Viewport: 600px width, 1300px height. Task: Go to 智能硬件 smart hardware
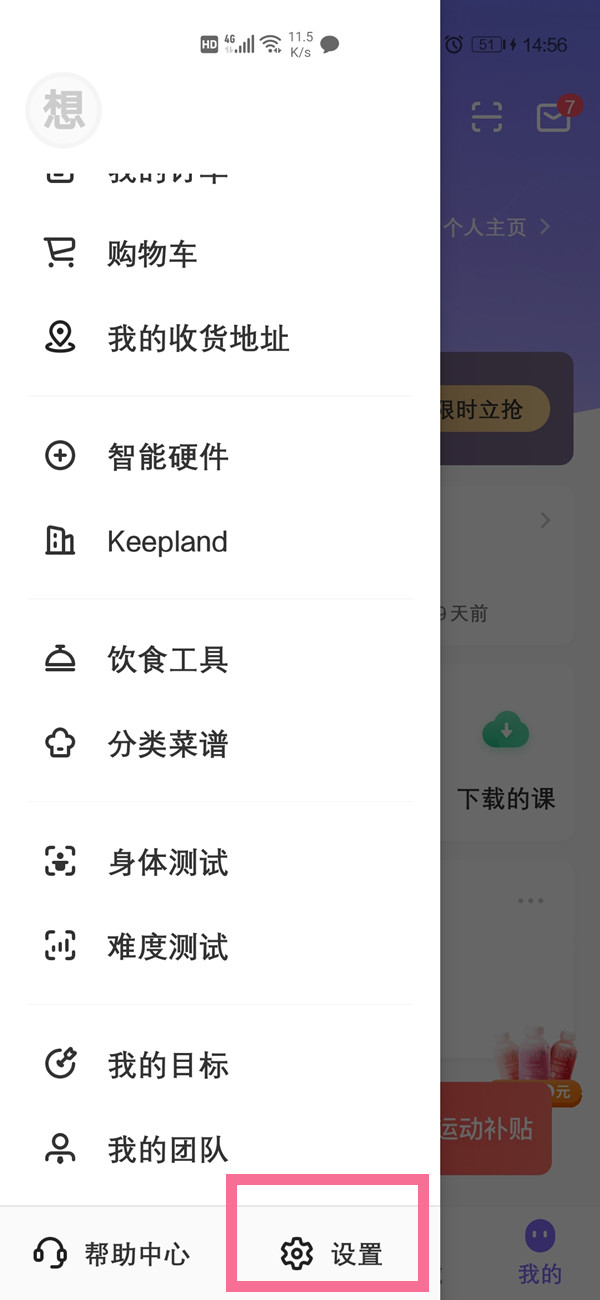167,457
